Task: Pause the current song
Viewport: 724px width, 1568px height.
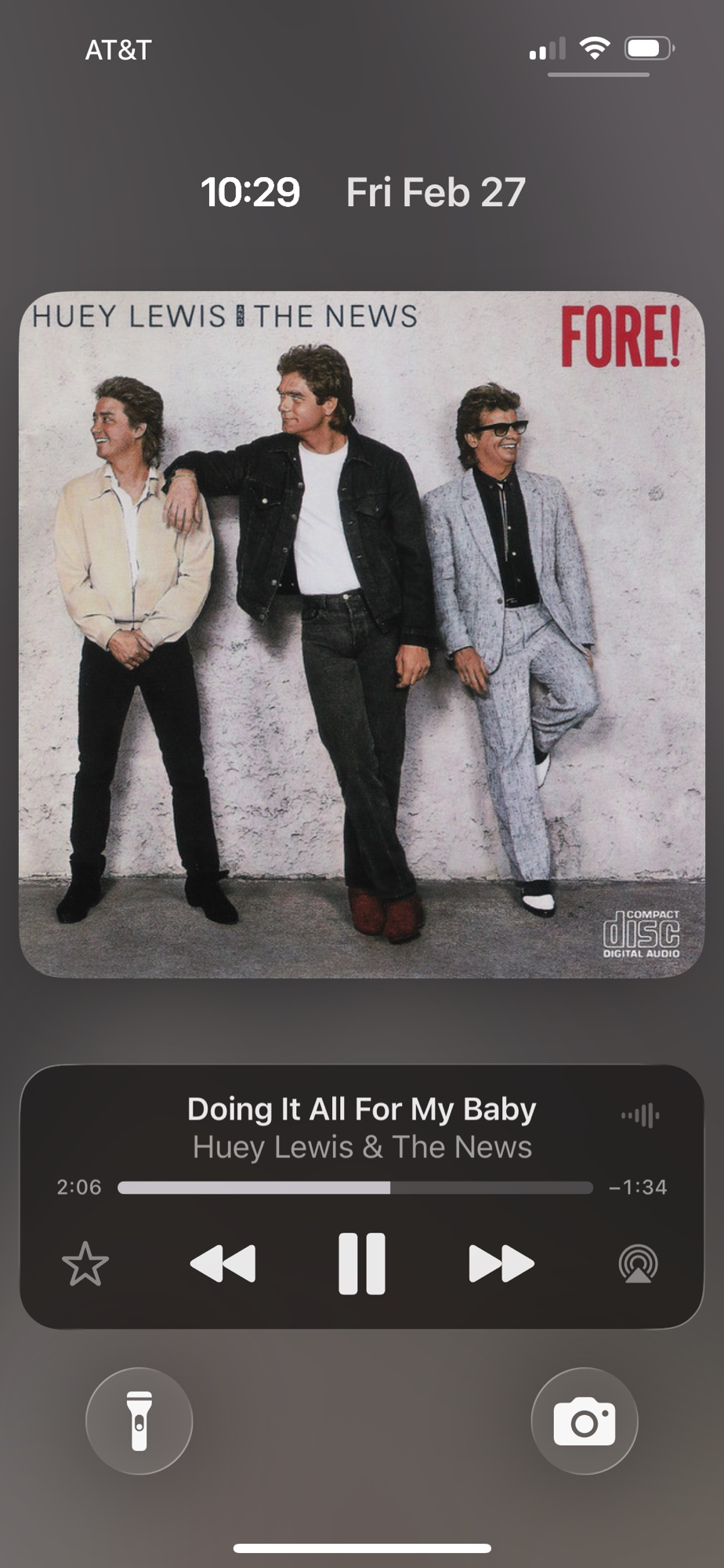Action: pos(361,1263)
